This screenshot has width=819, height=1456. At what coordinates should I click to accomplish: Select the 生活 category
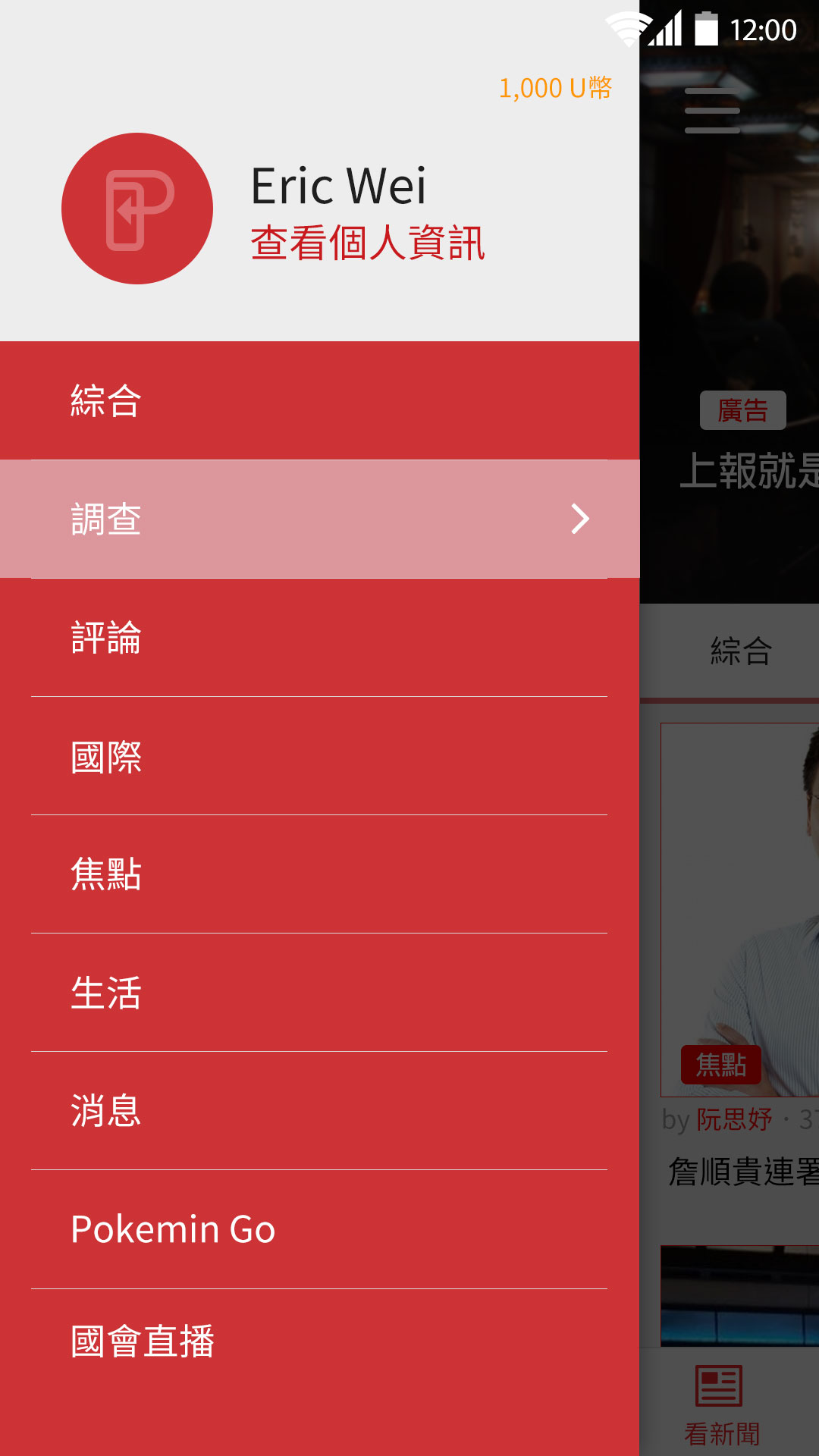[318, 993]
